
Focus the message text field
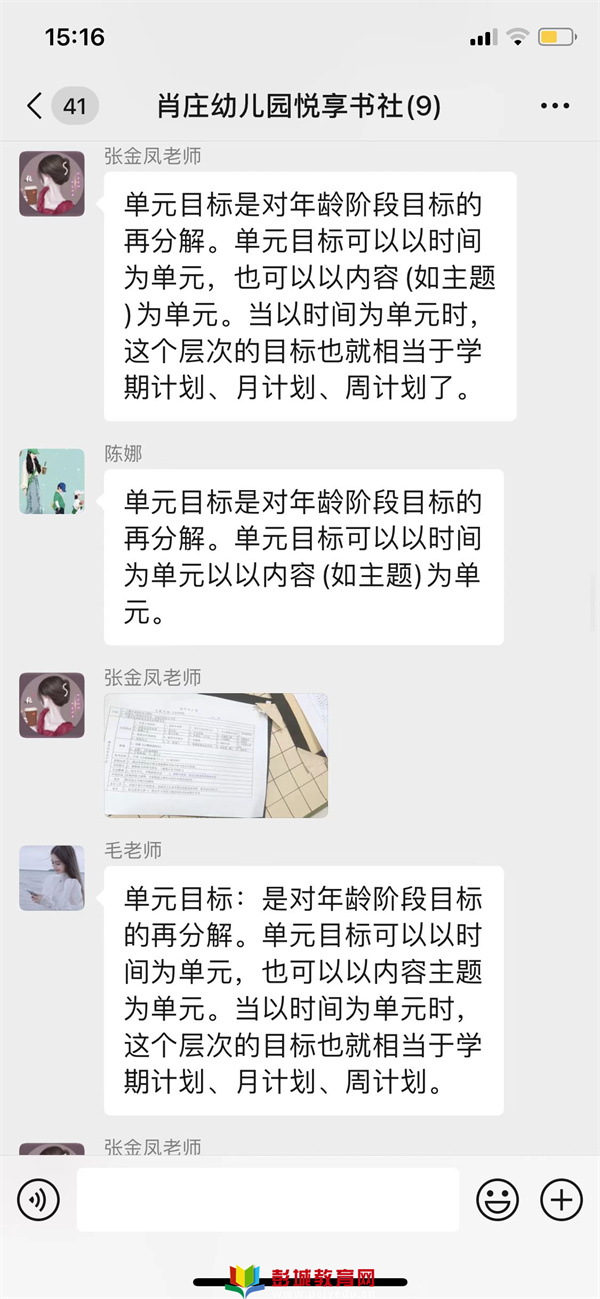[x=267, y=1199]
